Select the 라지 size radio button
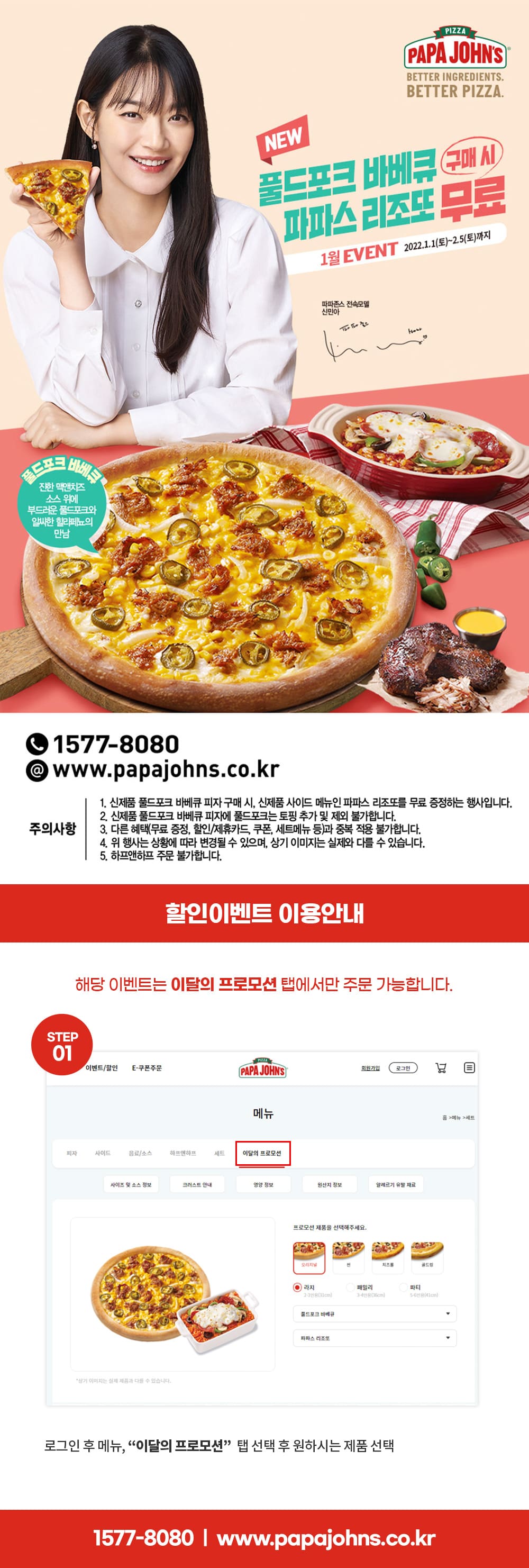529x1568 pixels. [x=298, y=1288]
